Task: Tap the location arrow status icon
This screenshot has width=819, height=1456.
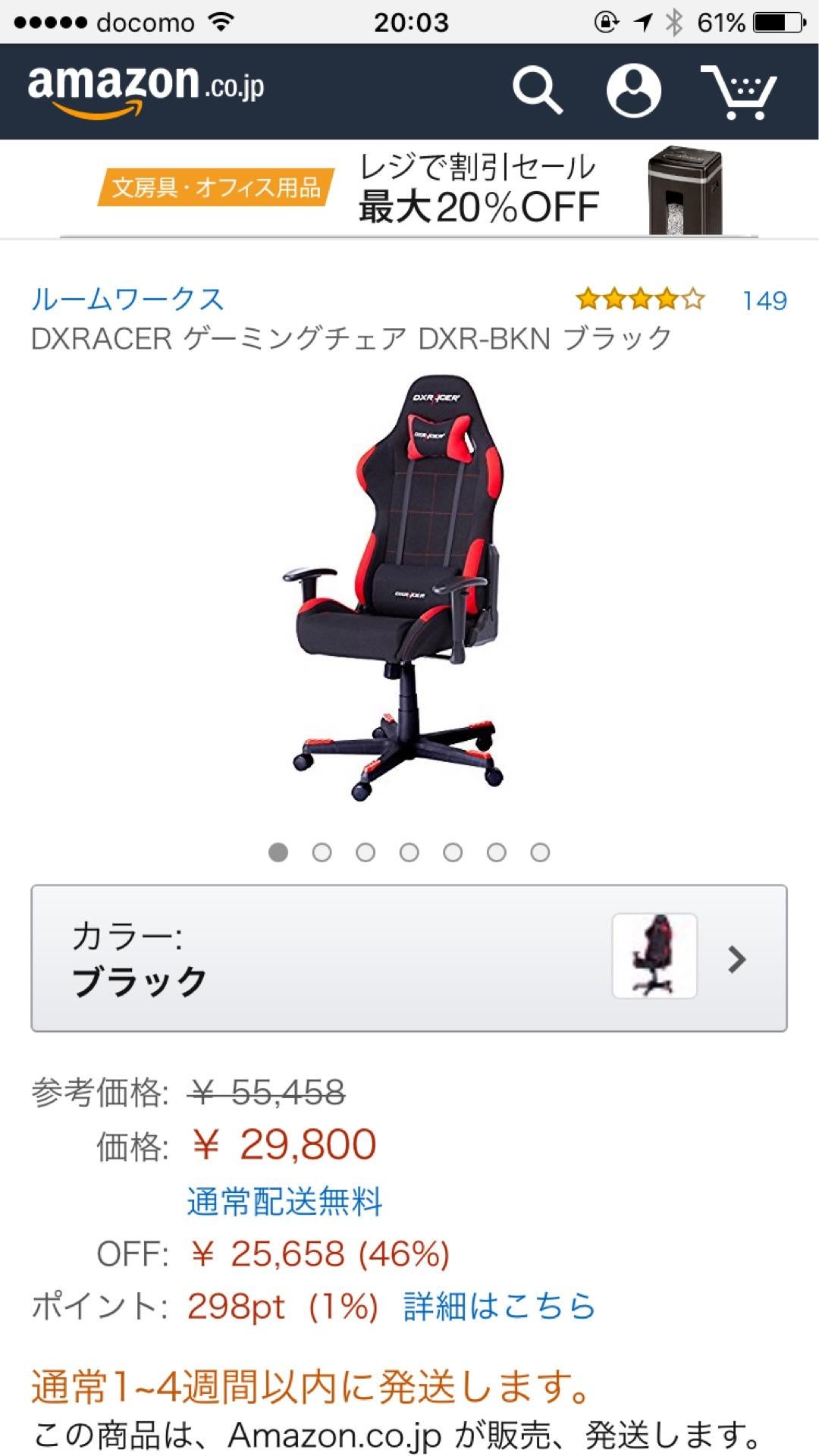Action: tap(642, 21)
